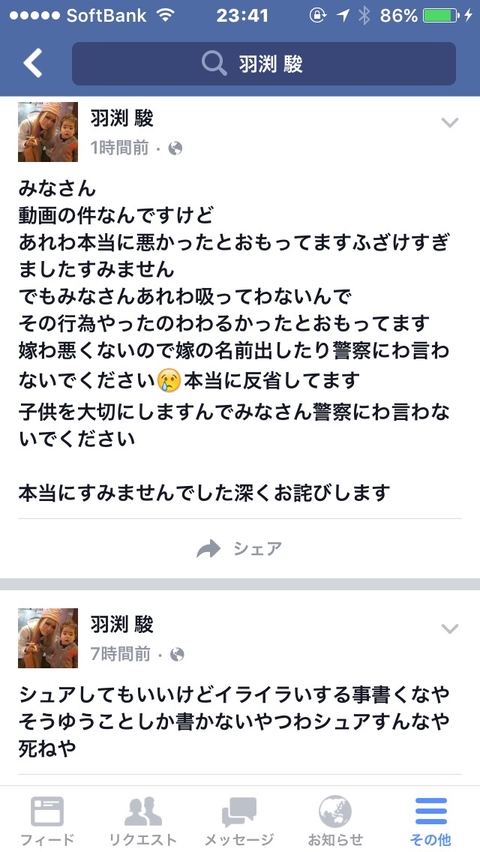Open the profile picture of the 7時間前 post
Image resolution: width=480 pixels, height=852 pixels.
coord(48,638)
